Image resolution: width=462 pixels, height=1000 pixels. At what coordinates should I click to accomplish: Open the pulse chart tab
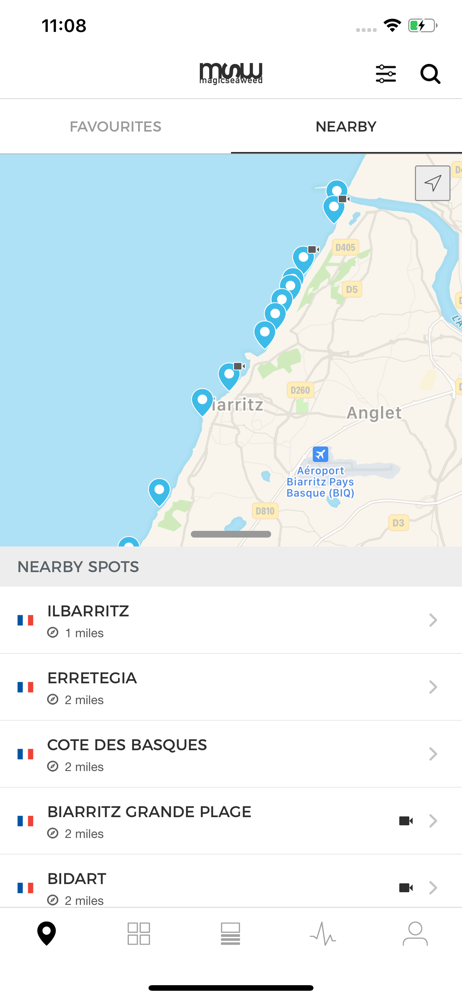tap(323, 934)
